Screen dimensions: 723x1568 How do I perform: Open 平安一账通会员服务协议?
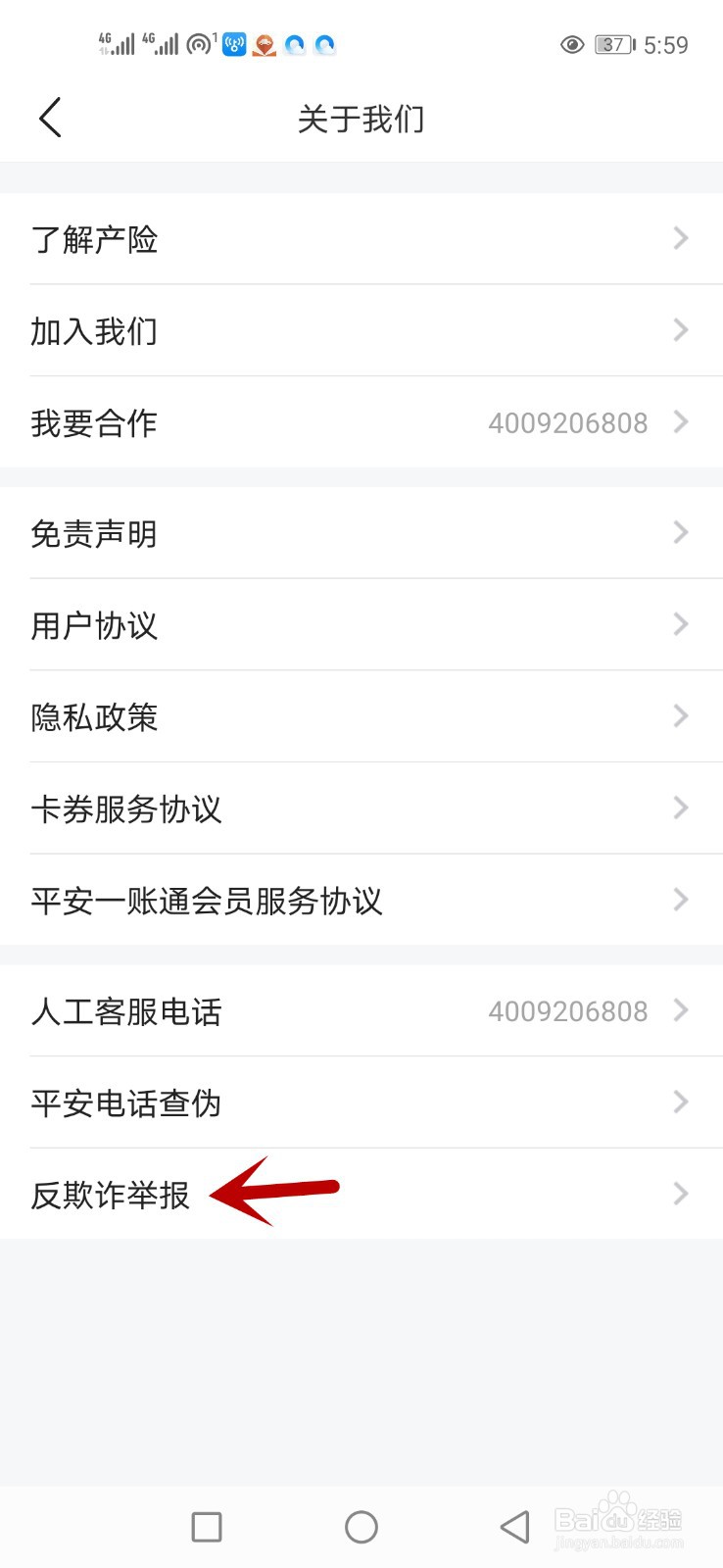pos(208,900)
